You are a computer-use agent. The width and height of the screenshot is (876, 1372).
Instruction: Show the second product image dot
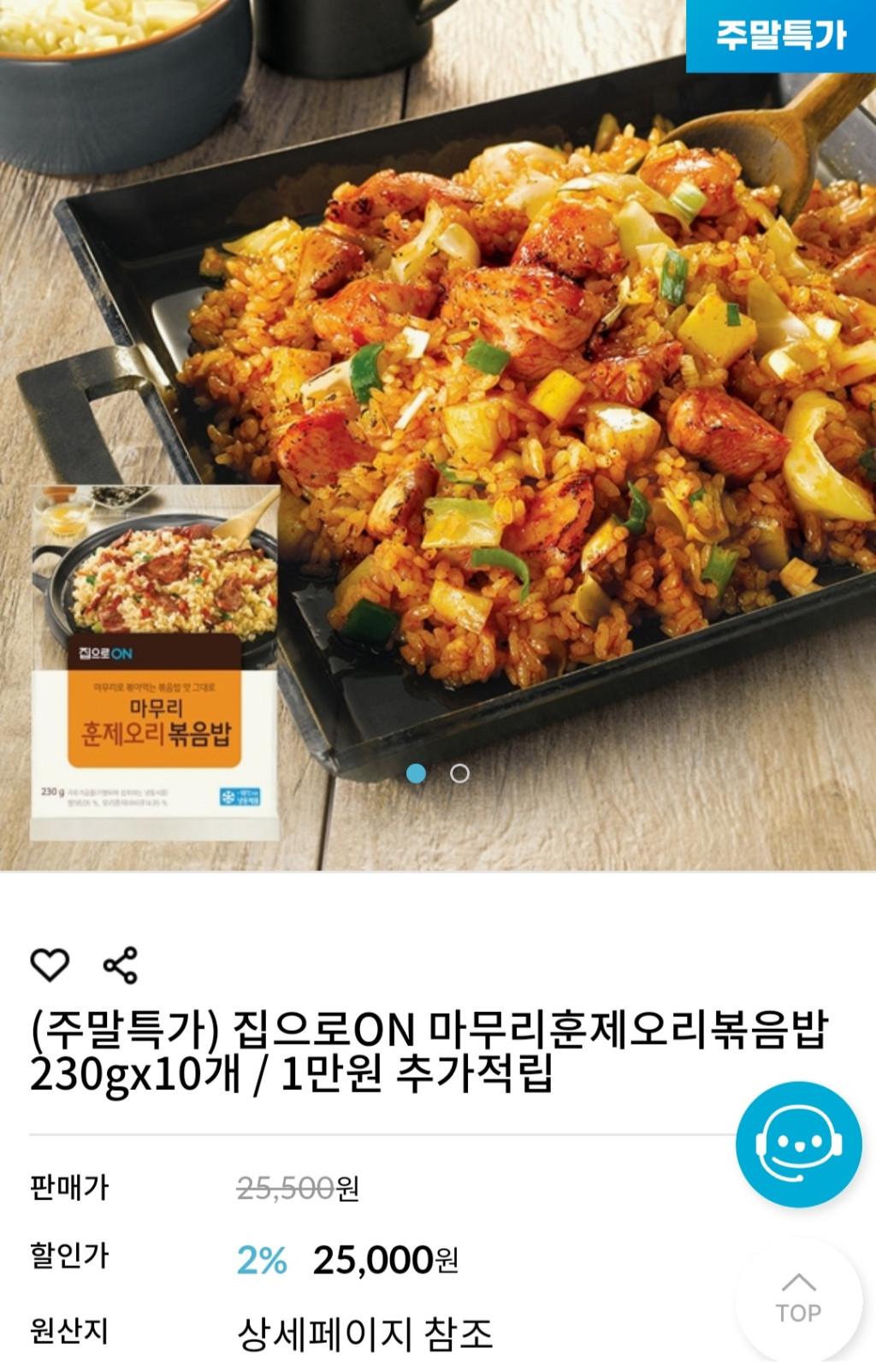point(459,774)
